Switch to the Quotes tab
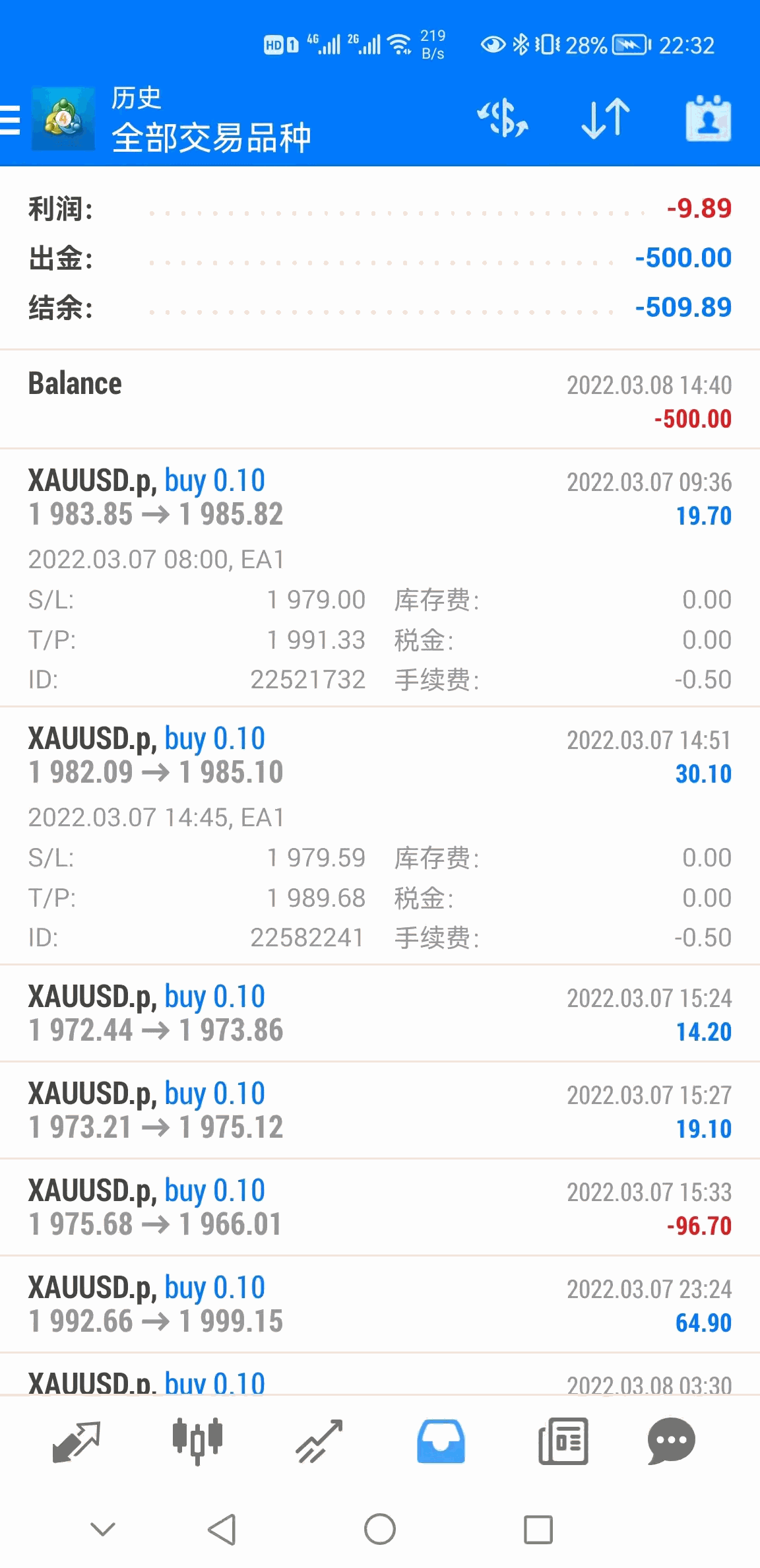The width and height of the screenshot is (760, 1568). [76, 1441]
